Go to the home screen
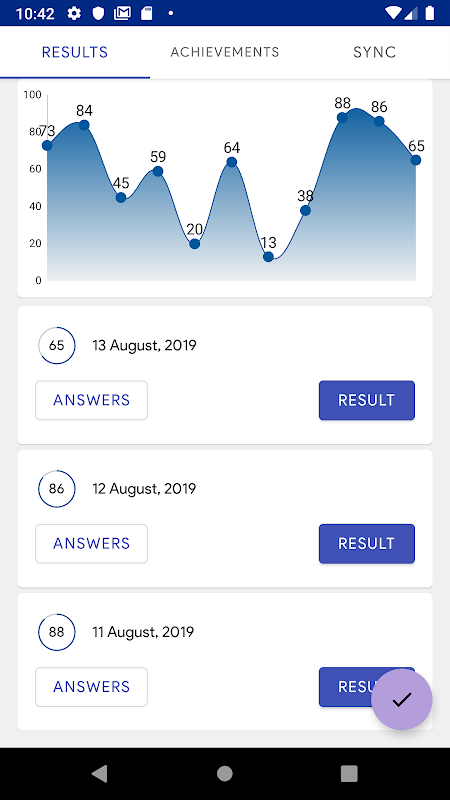The width and height of the screenshot is (450, 800). (224, 774)
